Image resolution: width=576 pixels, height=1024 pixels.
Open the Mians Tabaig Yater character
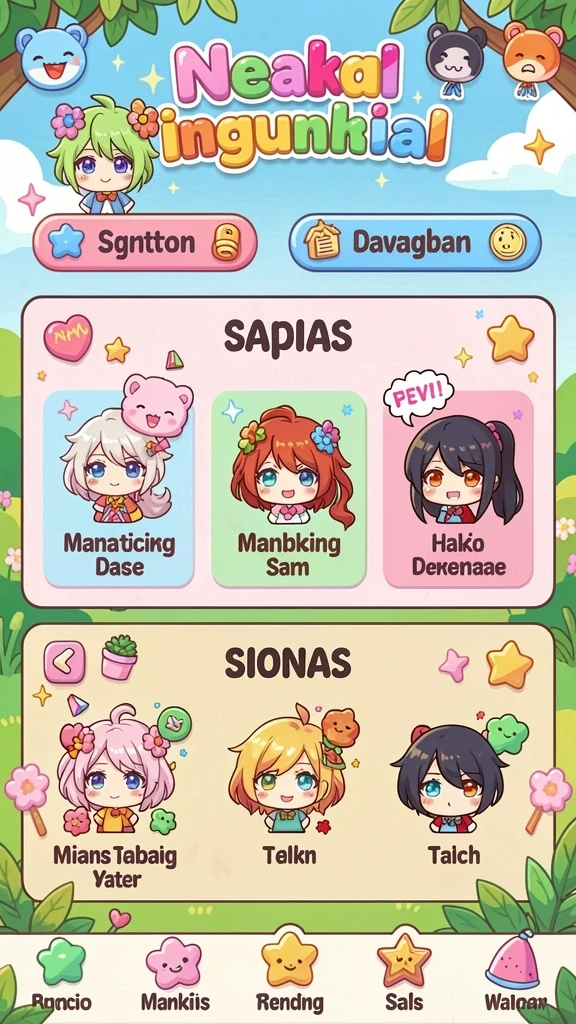click(116, 797)
